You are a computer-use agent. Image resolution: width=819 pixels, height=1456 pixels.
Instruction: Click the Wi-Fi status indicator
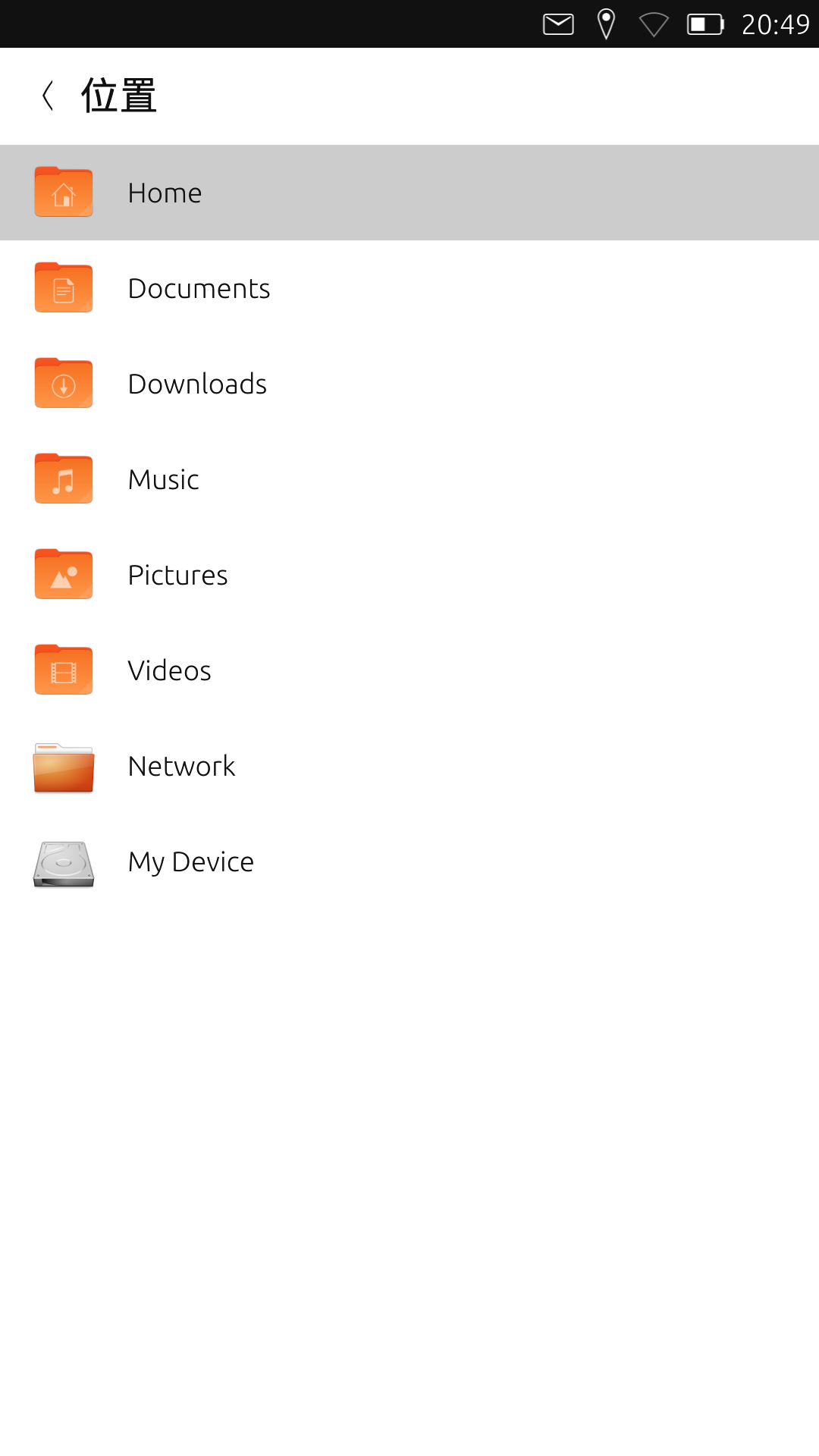click(654, 25)
